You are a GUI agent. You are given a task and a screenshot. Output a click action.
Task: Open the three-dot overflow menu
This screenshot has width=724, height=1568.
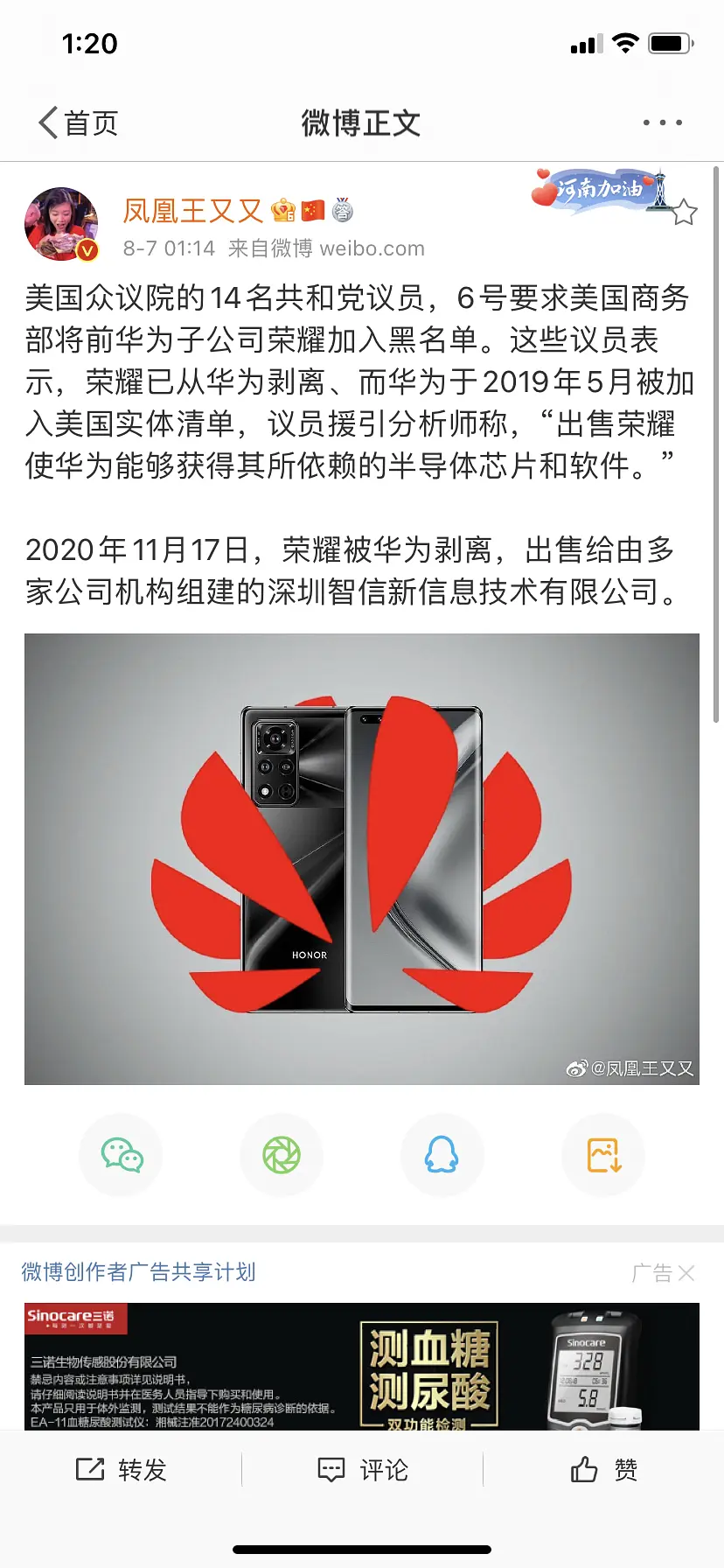(662, 122)
